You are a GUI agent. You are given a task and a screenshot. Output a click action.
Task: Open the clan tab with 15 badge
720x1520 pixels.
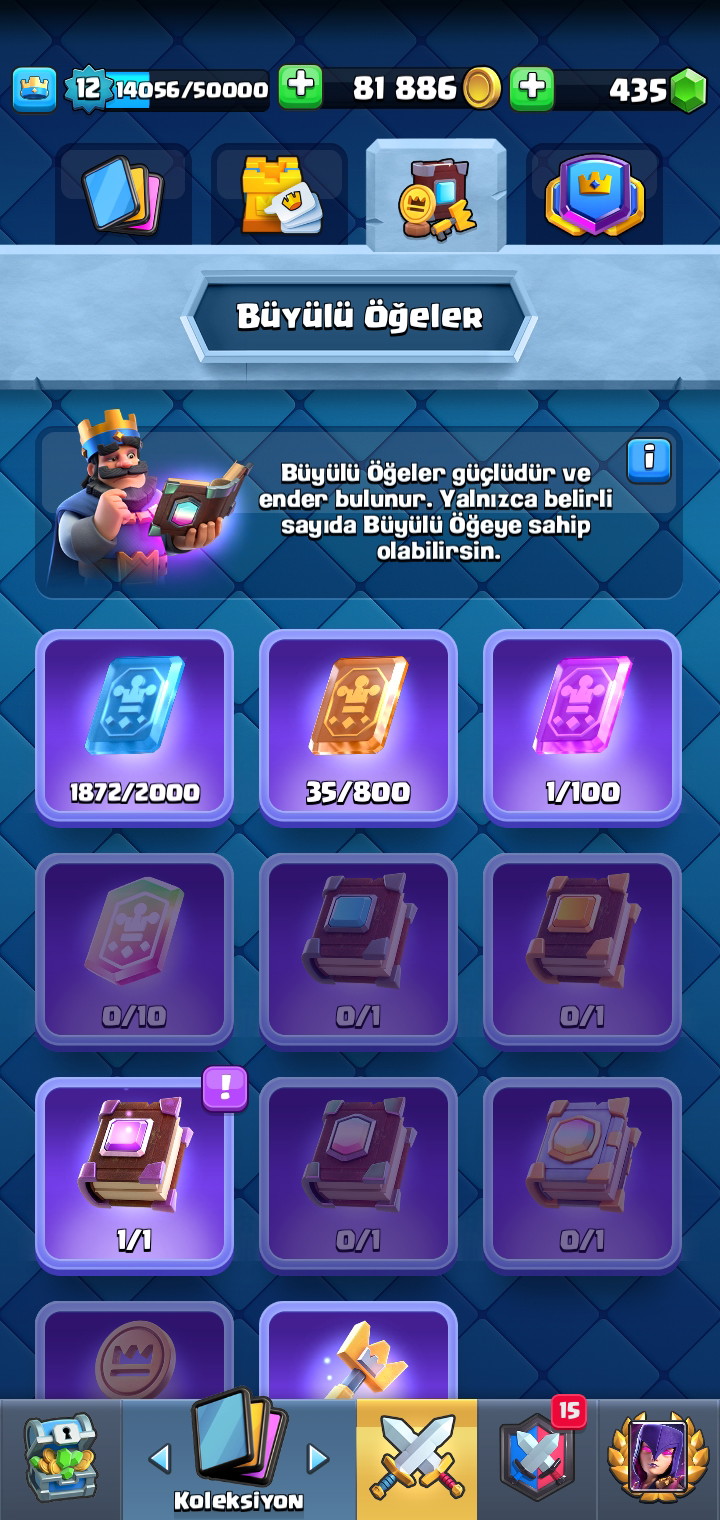click(x=537, y=1458)
